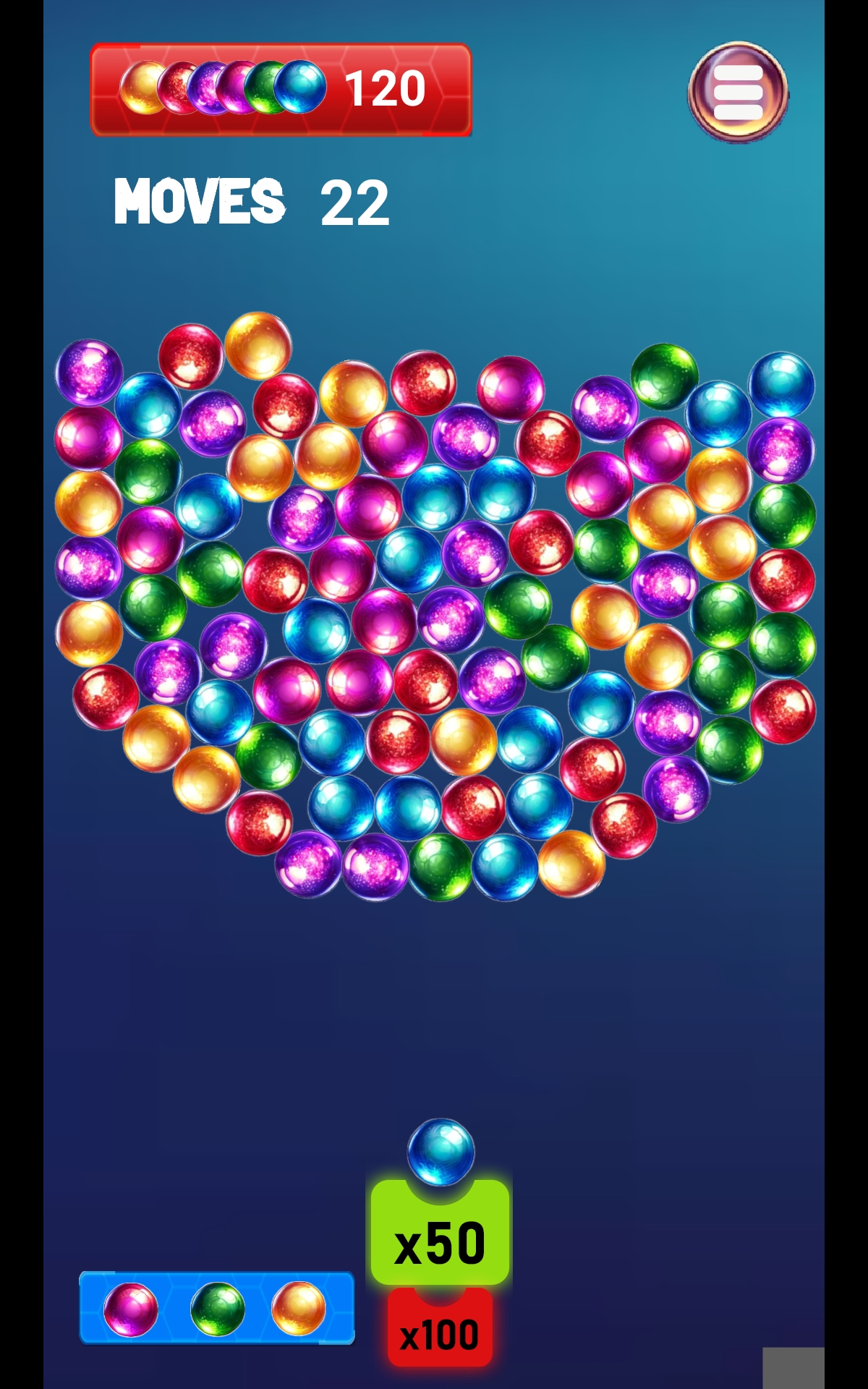Image resolution: width=868 pixels, height=1389 pixels.
Task: Tap the blue shooter ball above x50
Action: pos(441,1151)
